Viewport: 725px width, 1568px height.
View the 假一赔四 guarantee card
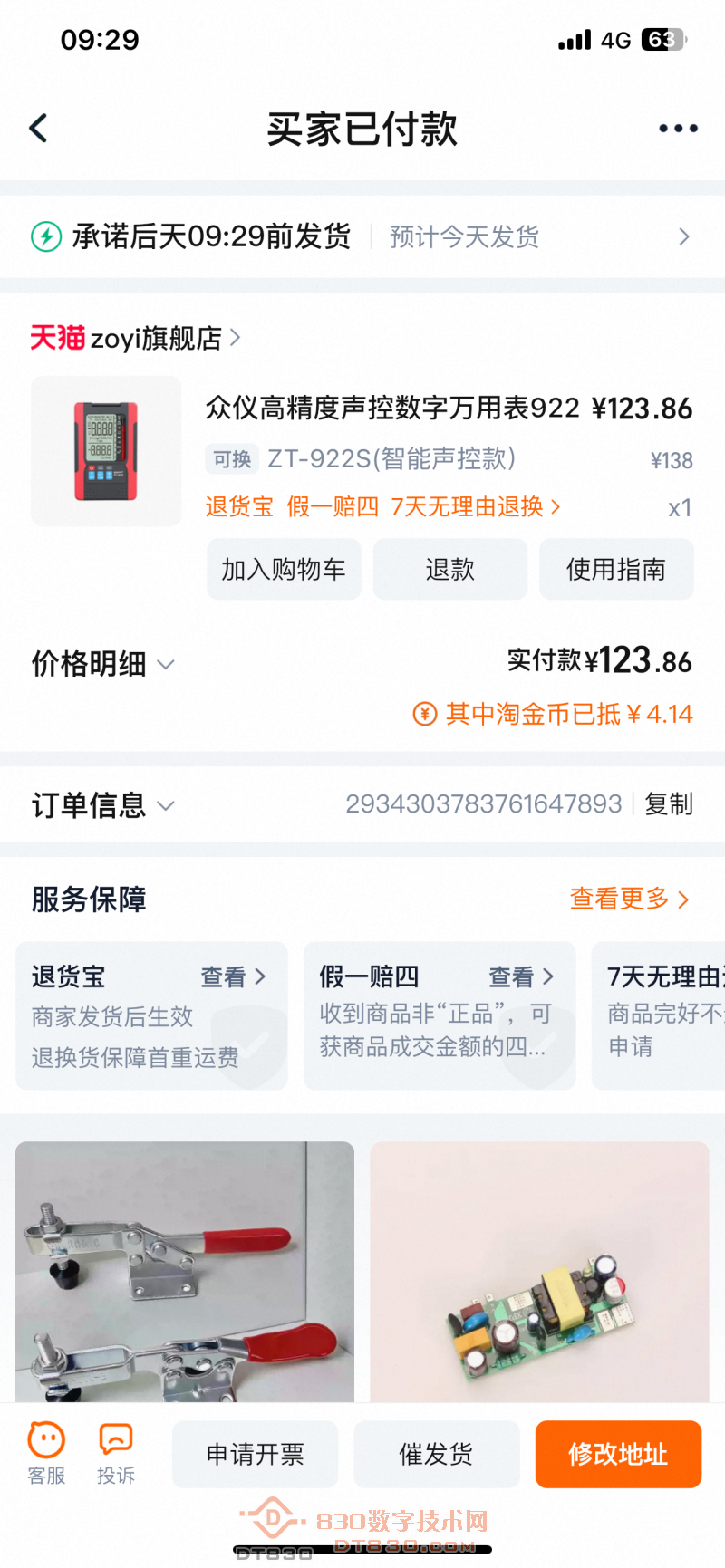coord(440,1015)
